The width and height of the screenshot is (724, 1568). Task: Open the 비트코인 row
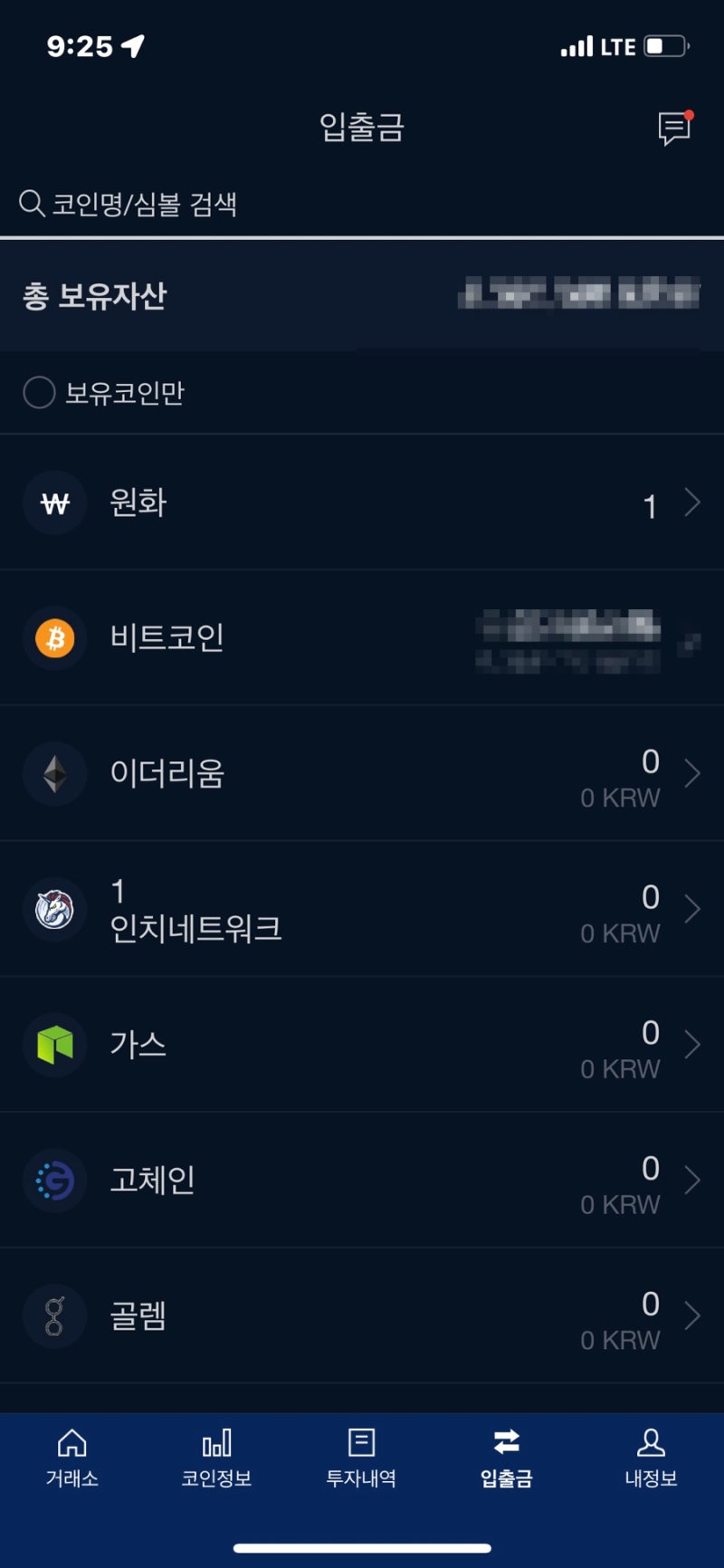click(362, 638)
